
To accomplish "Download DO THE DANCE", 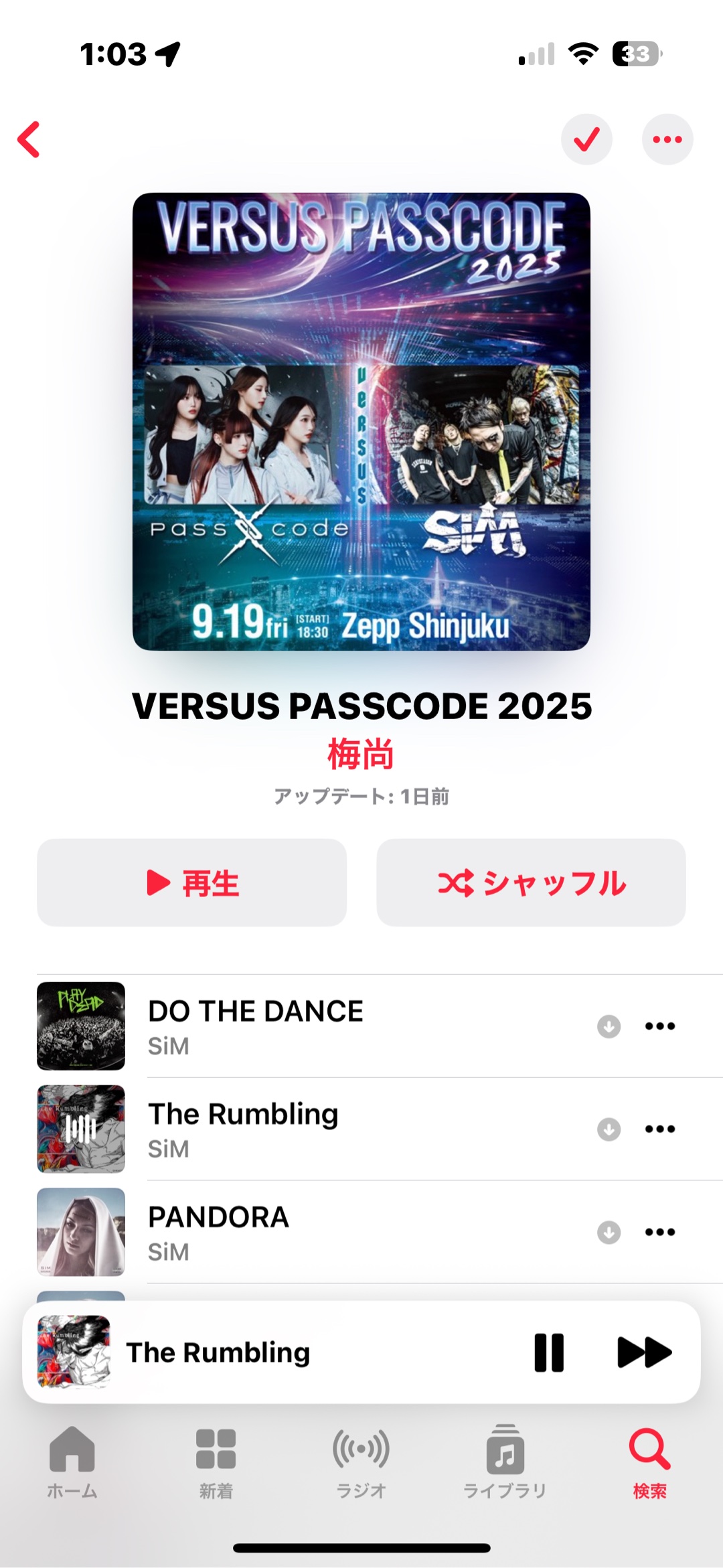I will tap(609, 1026).
